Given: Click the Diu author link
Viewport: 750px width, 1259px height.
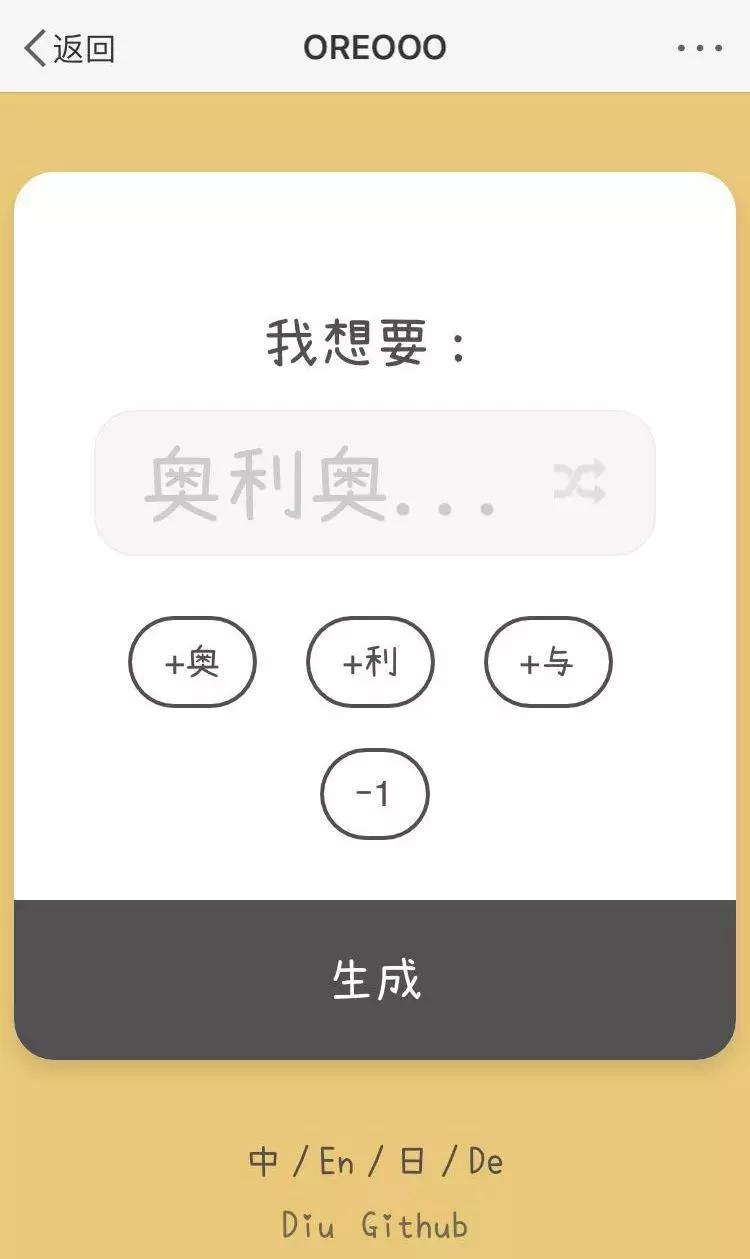Looking at the screenshot, I should click(308, 1225).
